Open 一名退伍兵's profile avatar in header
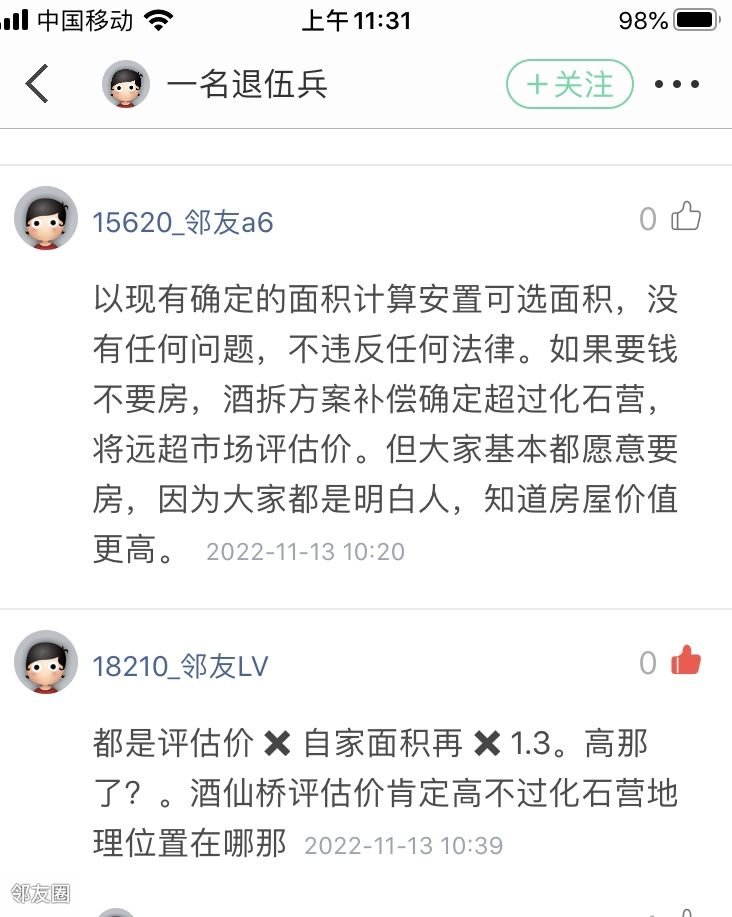 [126, 84]
